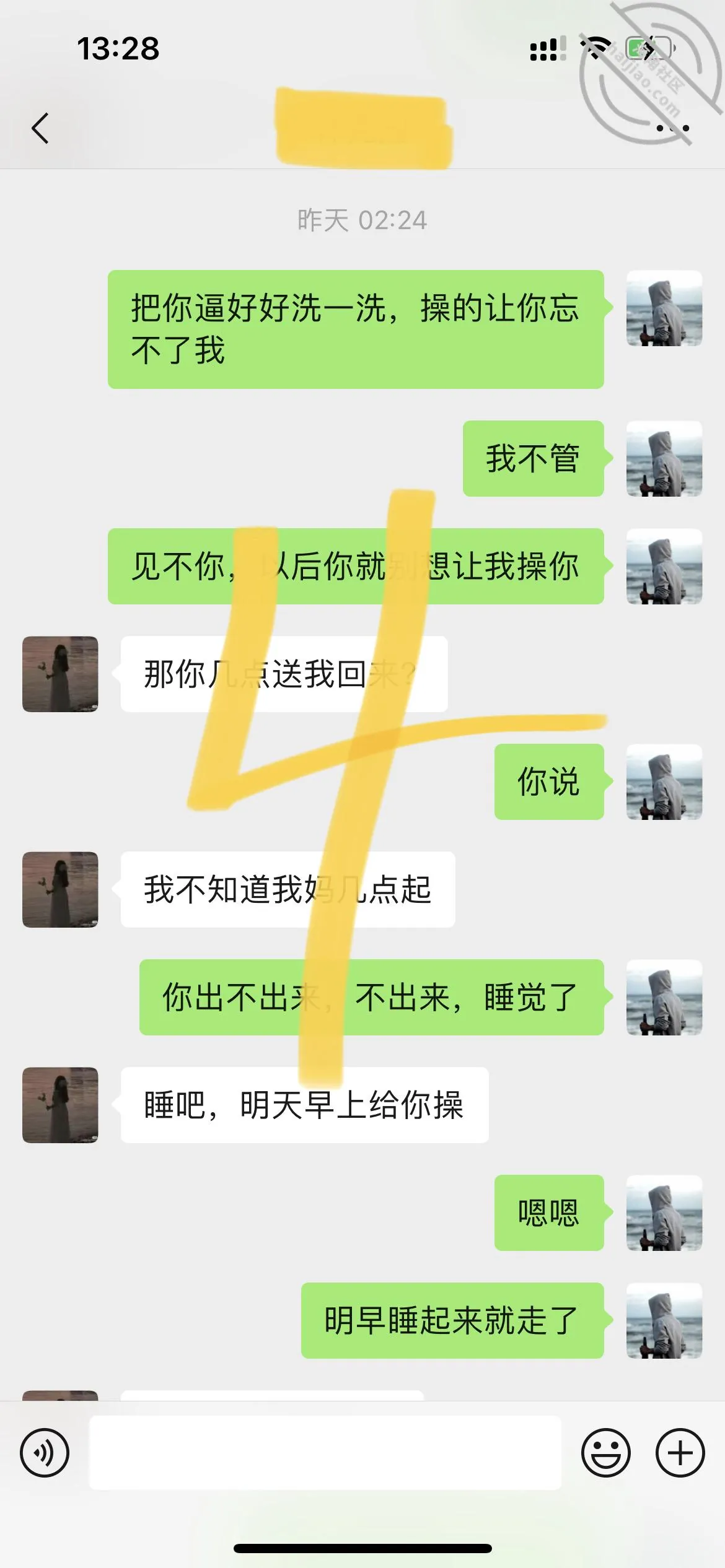
Task: Open the plus attachment menu
Action: click(x=680, y=1453)
